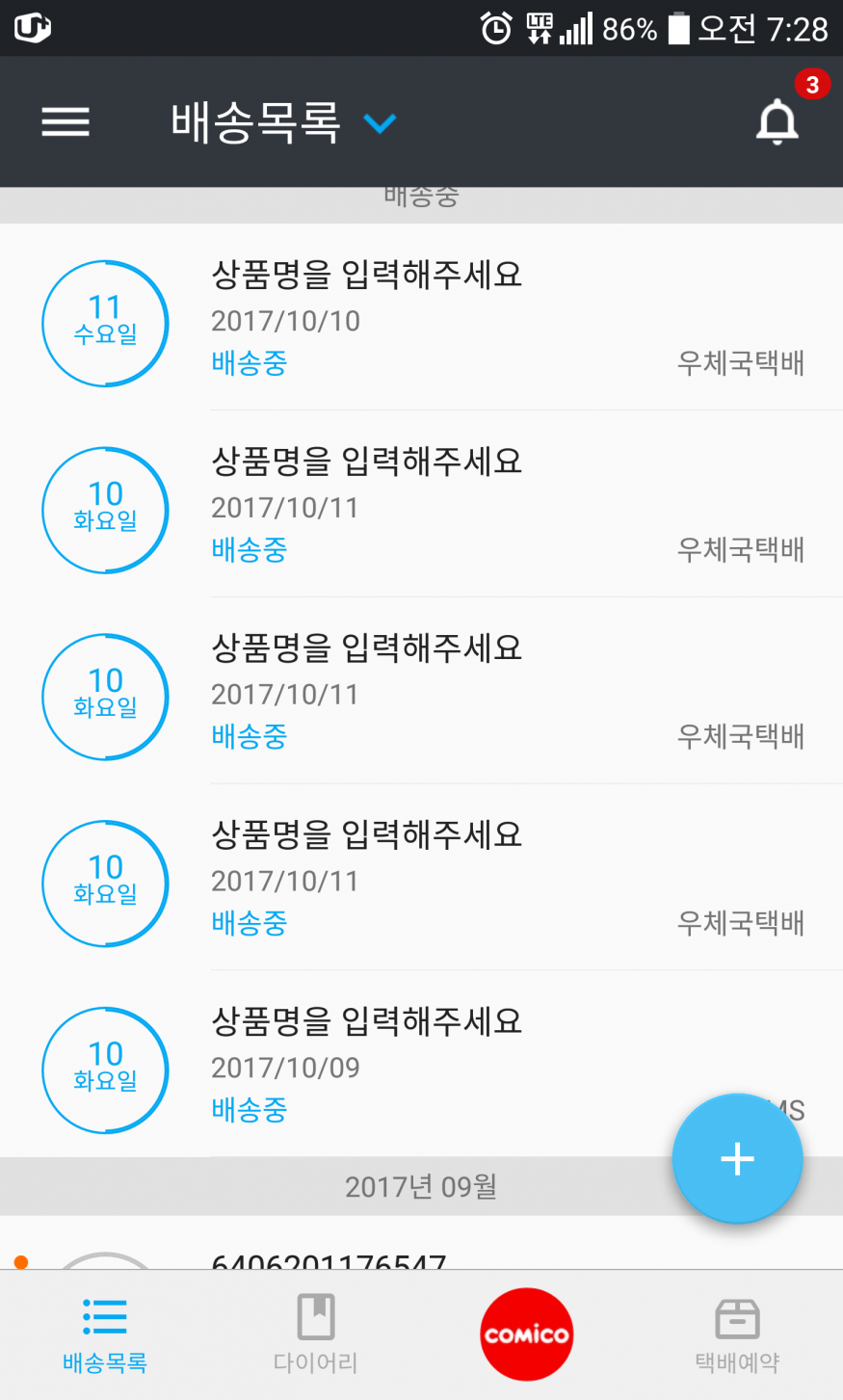Switch to the 배송목록 bottom tab
Image resolution: width=843 pixels, height=1400 pixels.
[105, 1334]
